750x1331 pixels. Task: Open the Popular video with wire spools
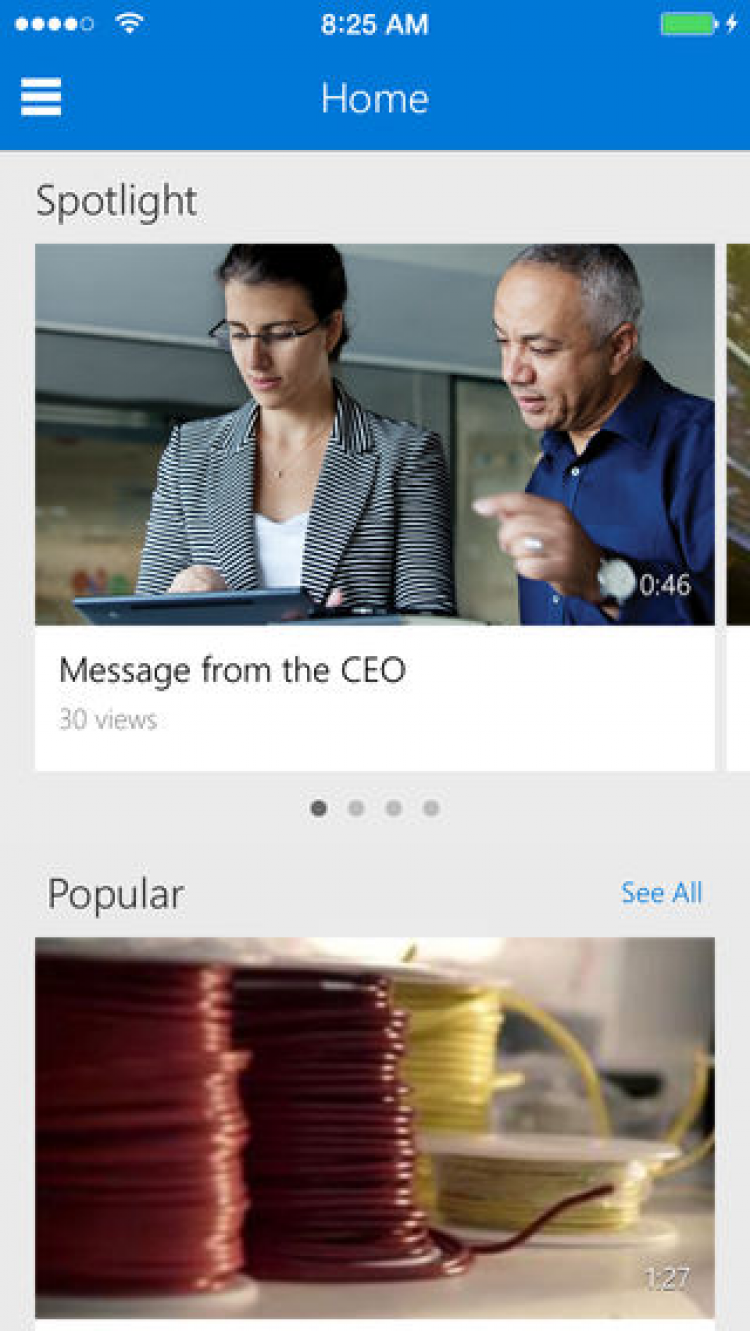374,1127
